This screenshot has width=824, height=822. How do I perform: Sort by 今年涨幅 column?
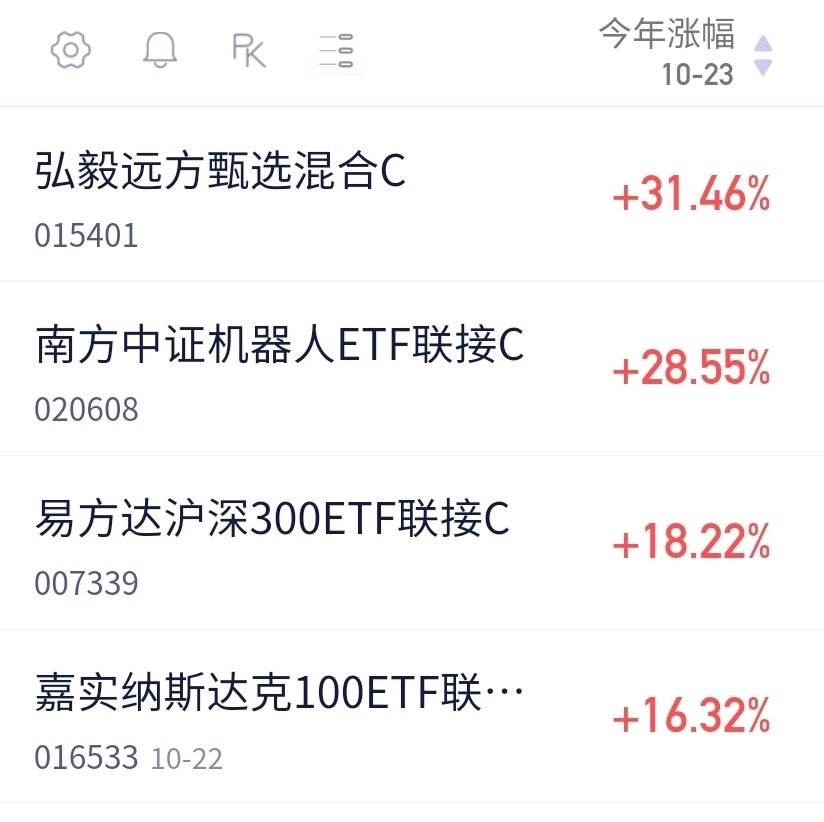click(685, 52)
